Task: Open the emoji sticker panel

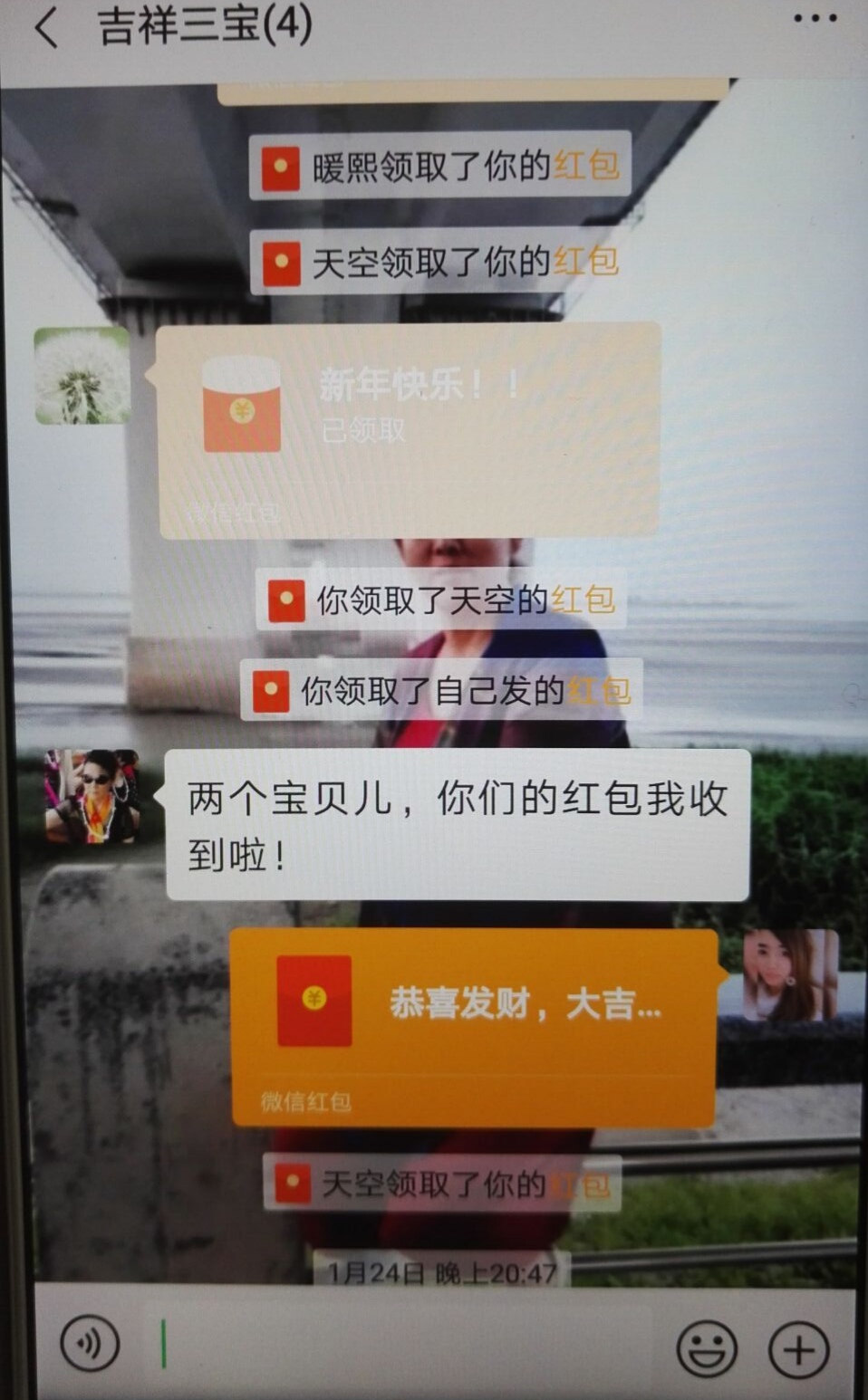Action: (707, 1348)
